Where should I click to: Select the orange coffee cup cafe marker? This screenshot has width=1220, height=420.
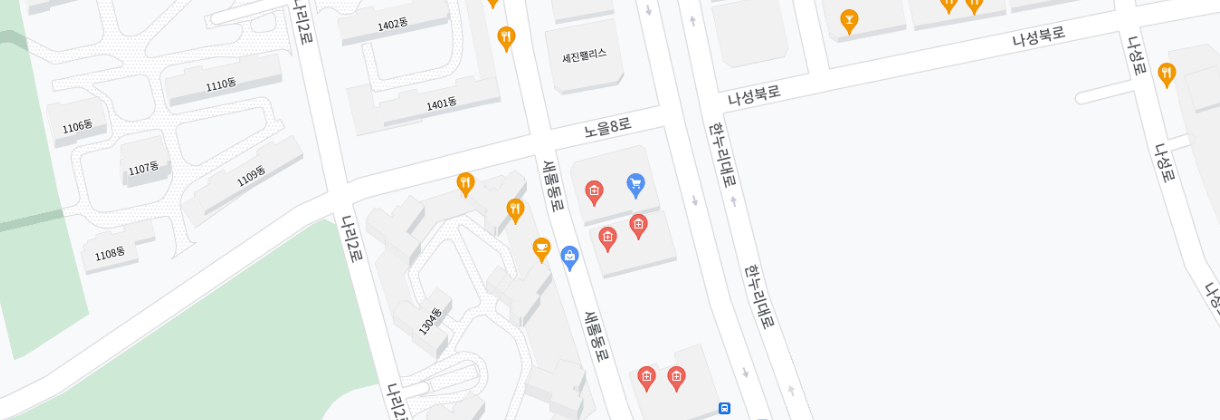pyautogui.click(x=541, y=248)
